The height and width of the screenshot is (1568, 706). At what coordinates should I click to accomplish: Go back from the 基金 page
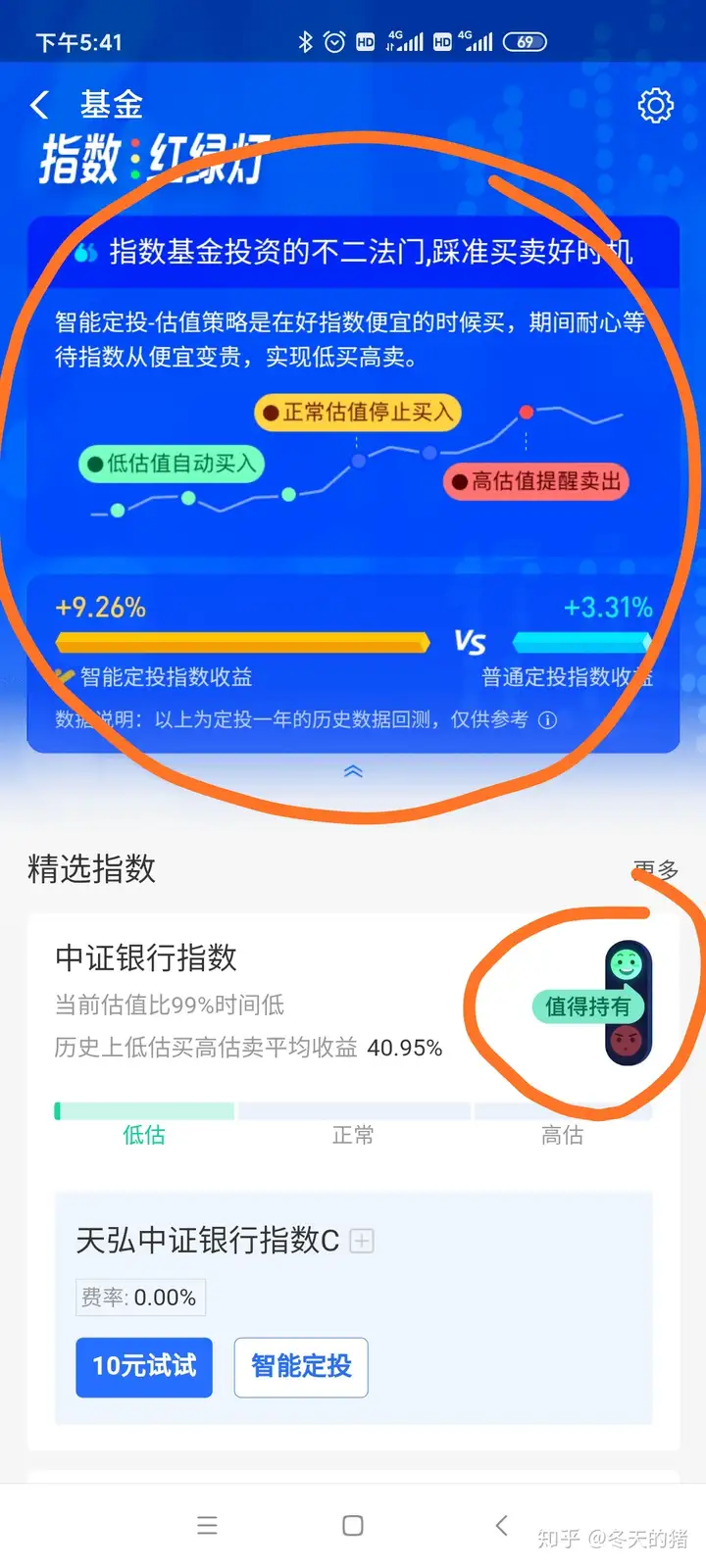point(40,105)
